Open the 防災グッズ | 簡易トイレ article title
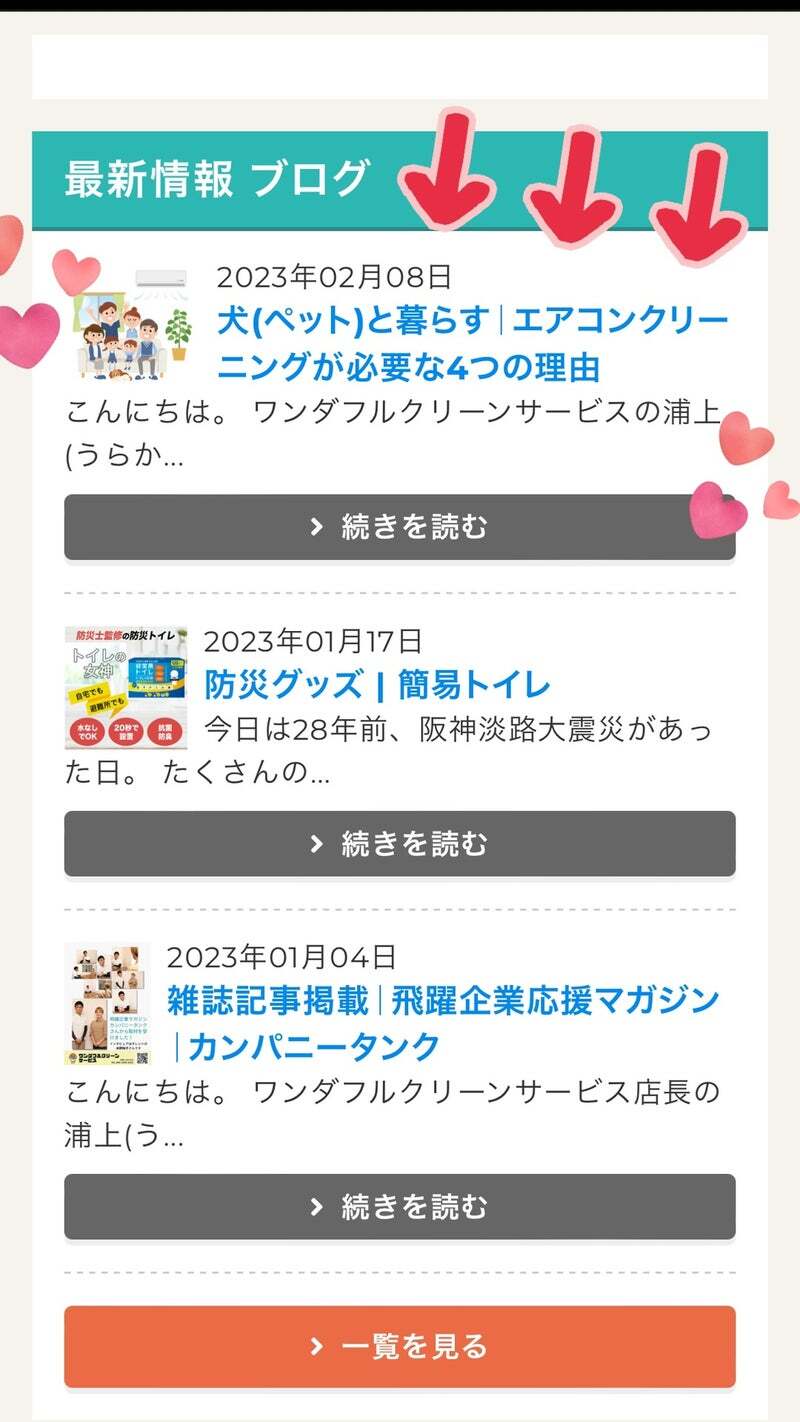This screenshot has height=1422, width=800. [377, 685]
